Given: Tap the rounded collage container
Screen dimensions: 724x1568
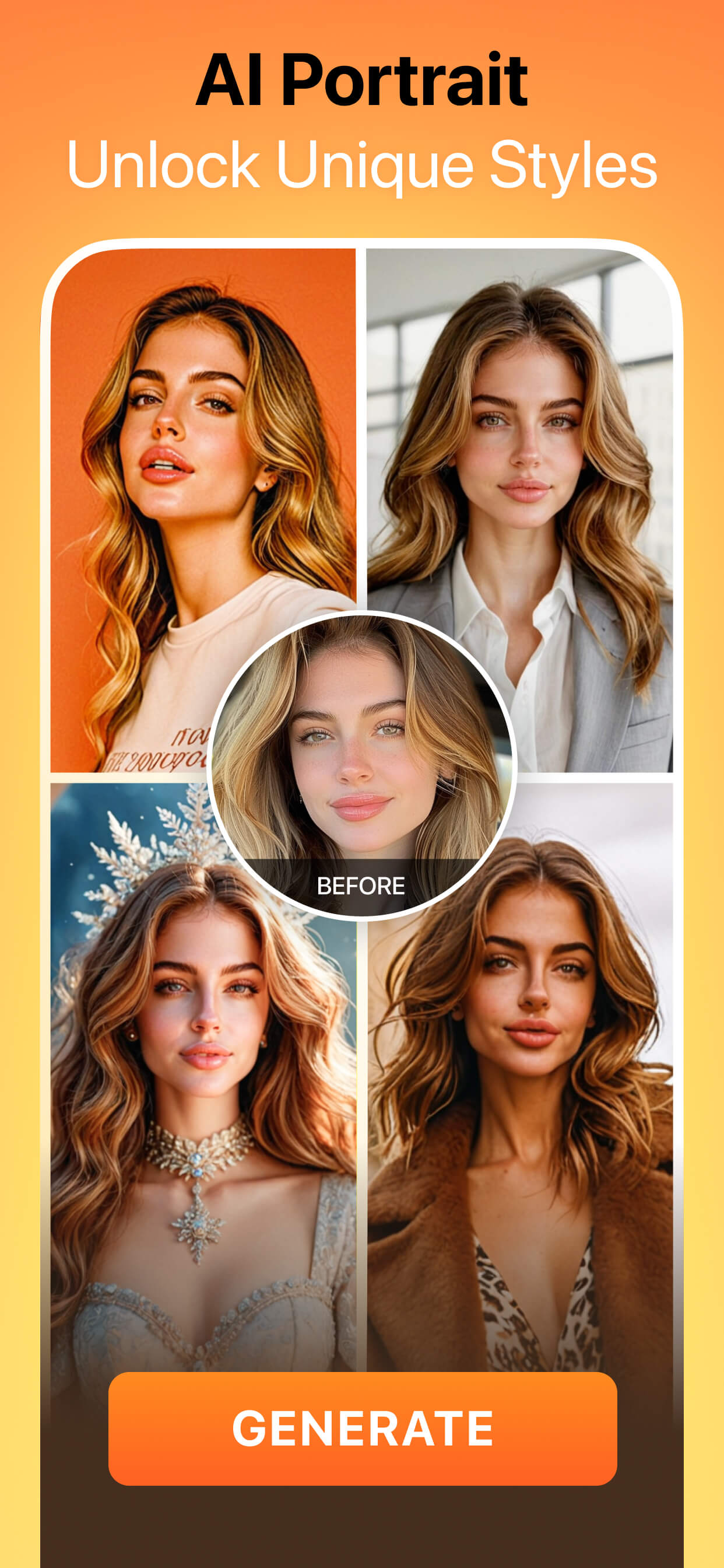Looking at the screenshot, I should [x=362, y=792].
